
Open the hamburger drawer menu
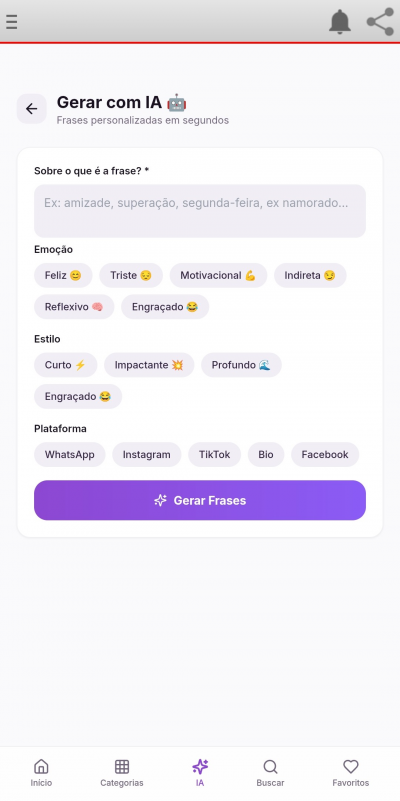click(x=11, y=22)
